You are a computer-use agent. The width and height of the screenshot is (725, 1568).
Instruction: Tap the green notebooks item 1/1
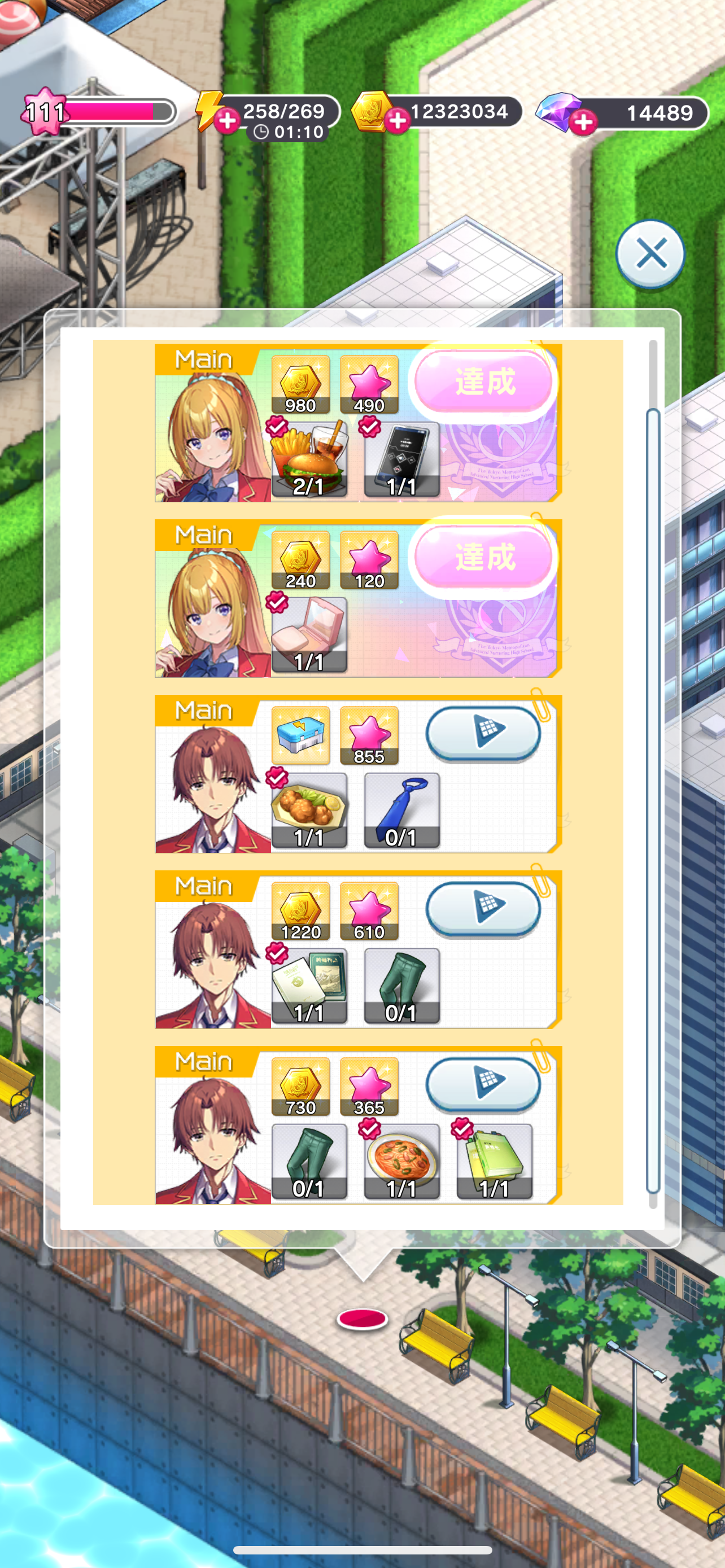click(494, 1162)
